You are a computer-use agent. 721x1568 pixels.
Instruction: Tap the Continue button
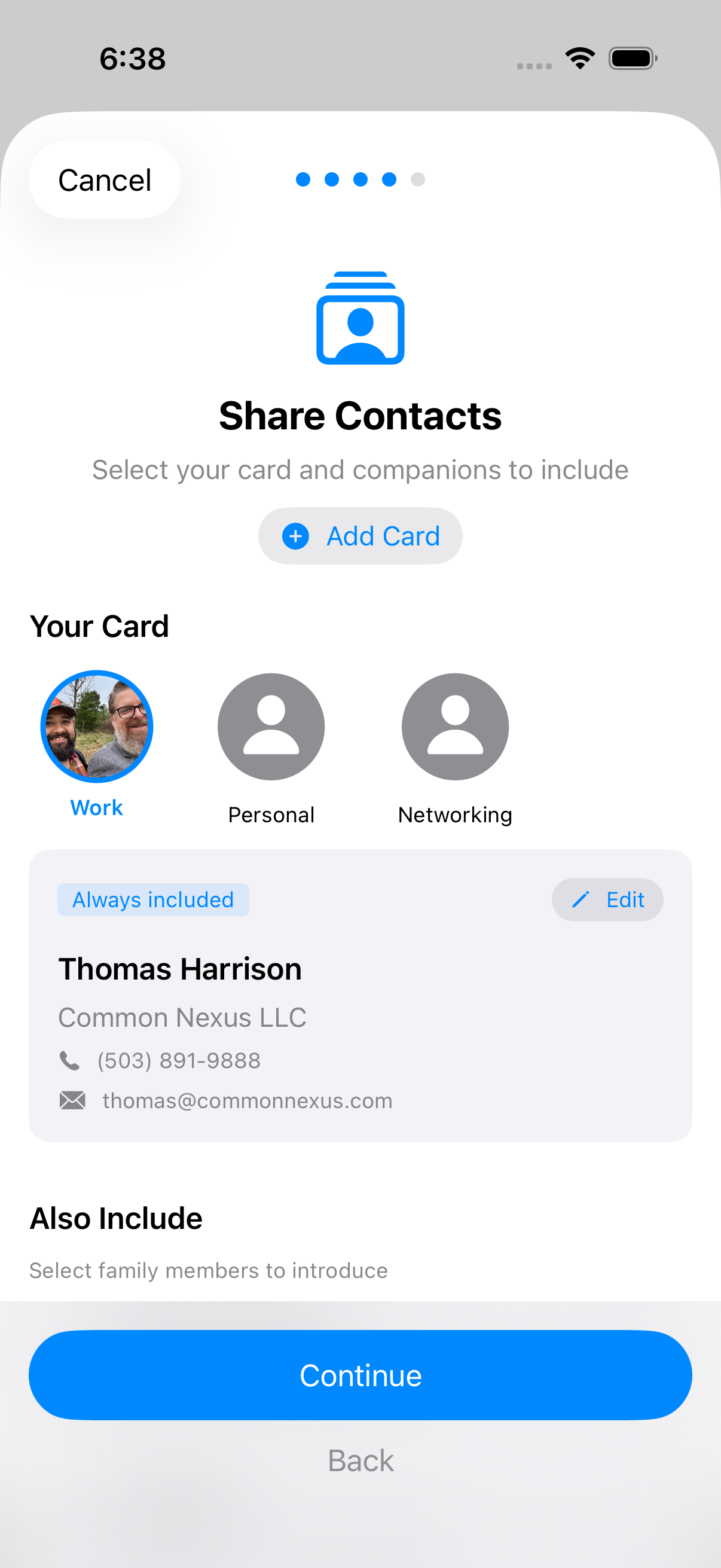pyautogui.click(x=360, y=1374)
